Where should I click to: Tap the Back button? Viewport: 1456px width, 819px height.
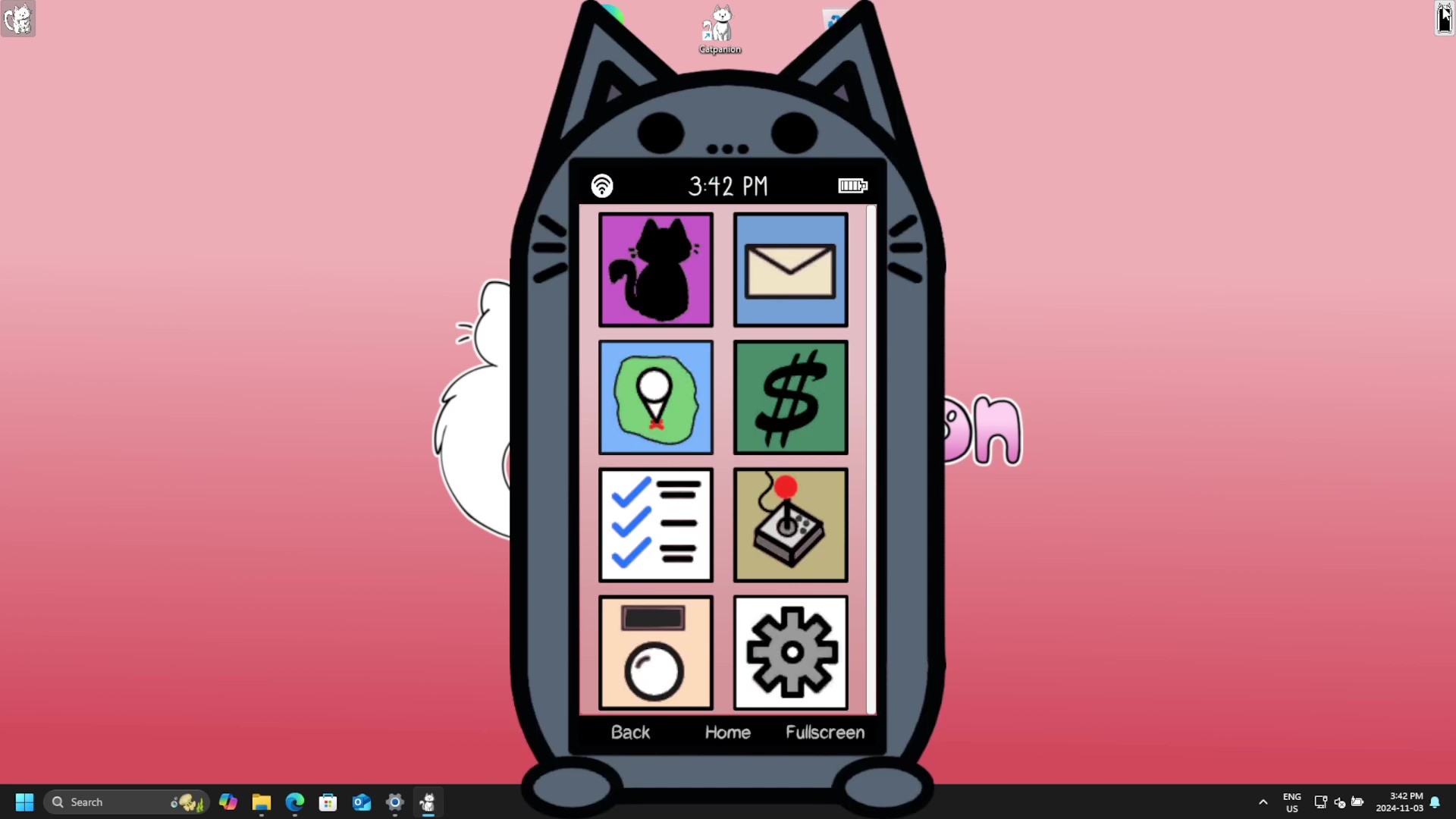(630, 733)
